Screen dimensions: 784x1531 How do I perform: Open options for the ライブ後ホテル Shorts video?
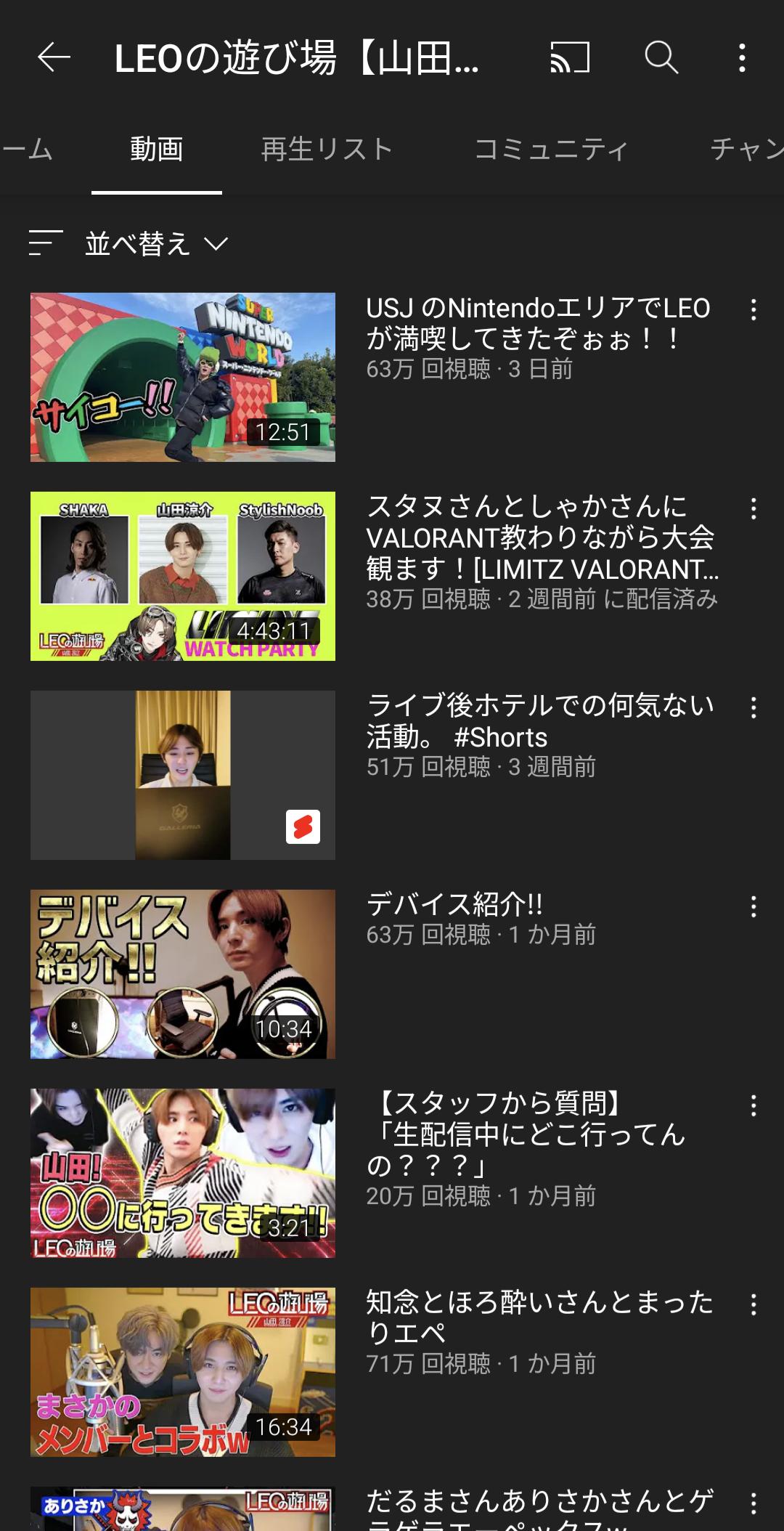754,708
